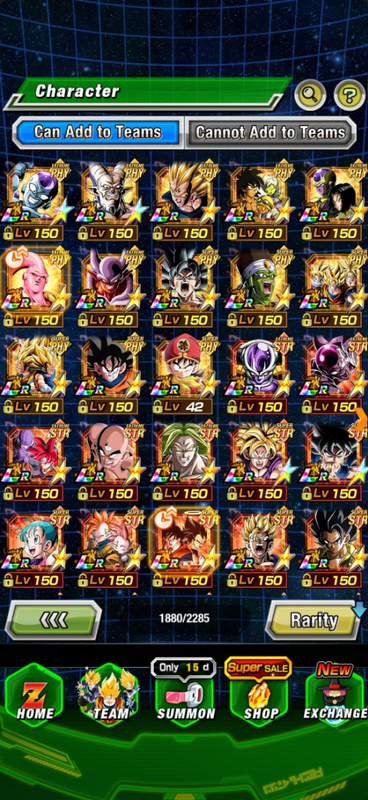368x800 pixels.
Task: Visit the Shop with Super Sale
Action: click(x=259, y=694)
